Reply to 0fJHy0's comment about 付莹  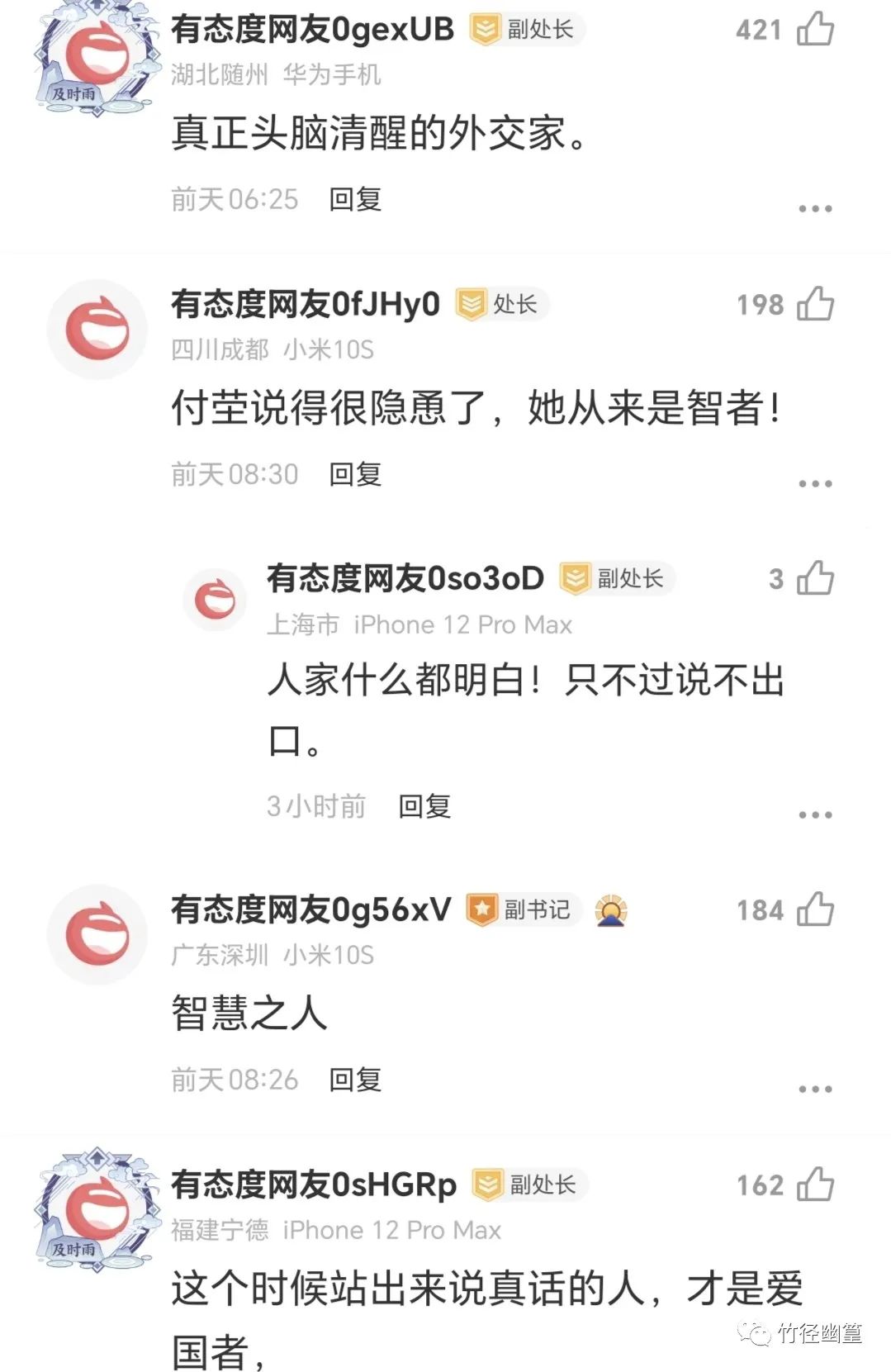355,474
